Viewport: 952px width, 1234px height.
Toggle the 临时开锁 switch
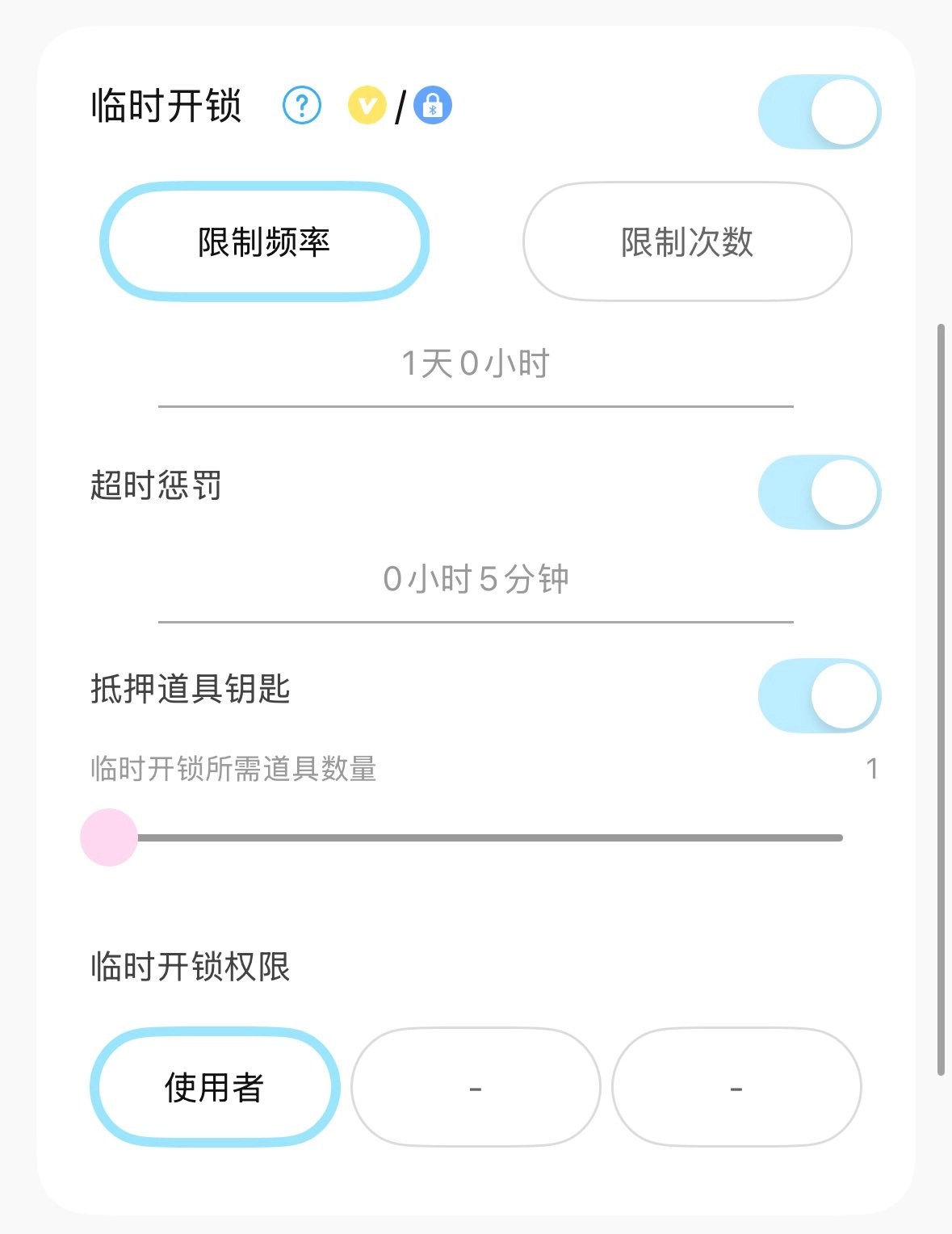pos(819,112)
